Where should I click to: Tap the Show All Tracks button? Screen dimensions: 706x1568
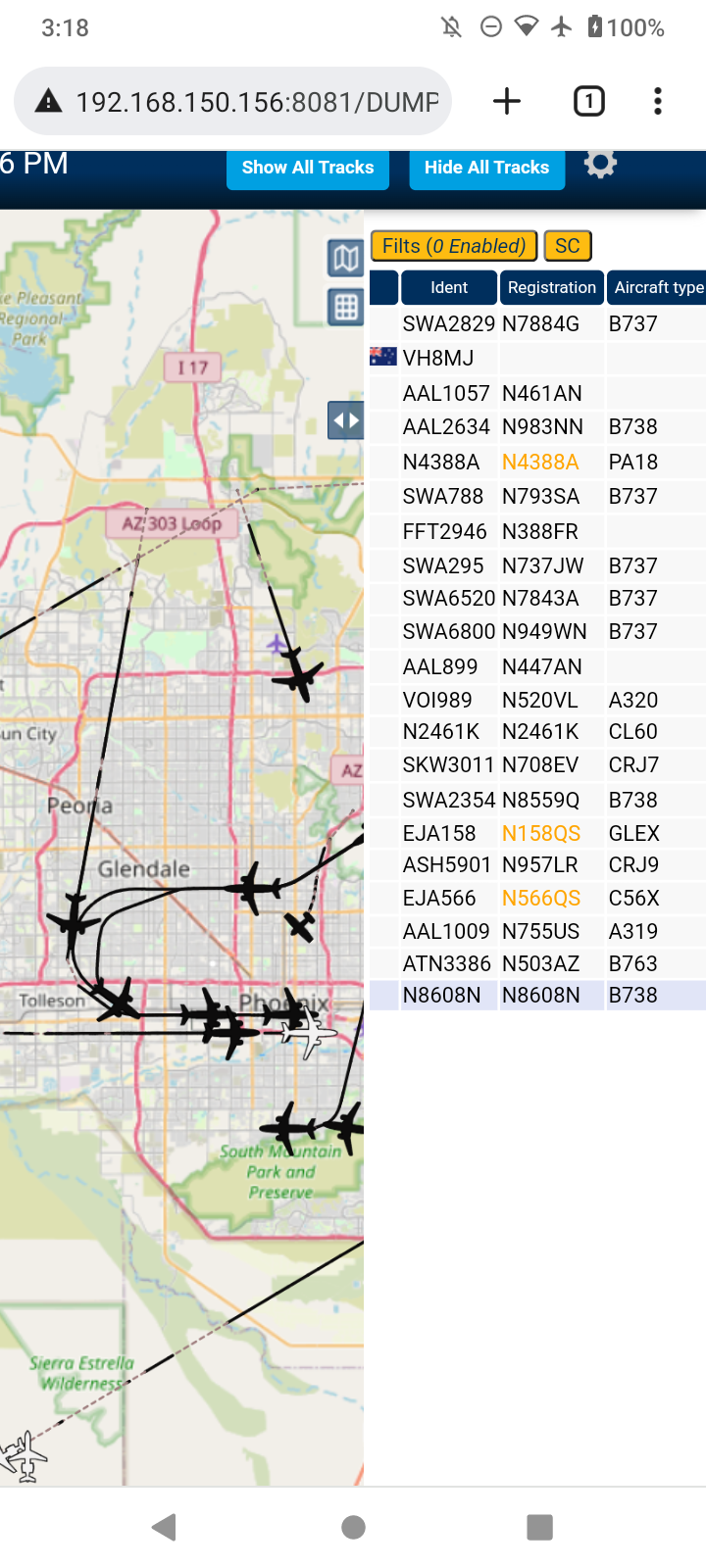click(308, 169)
